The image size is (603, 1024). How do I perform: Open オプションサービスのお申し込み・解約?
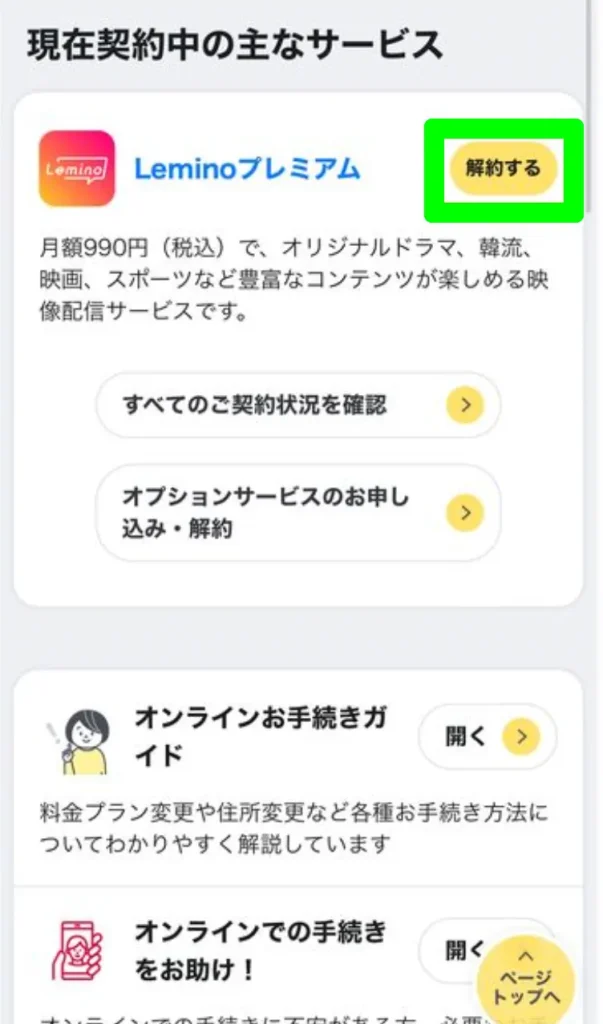298,512
